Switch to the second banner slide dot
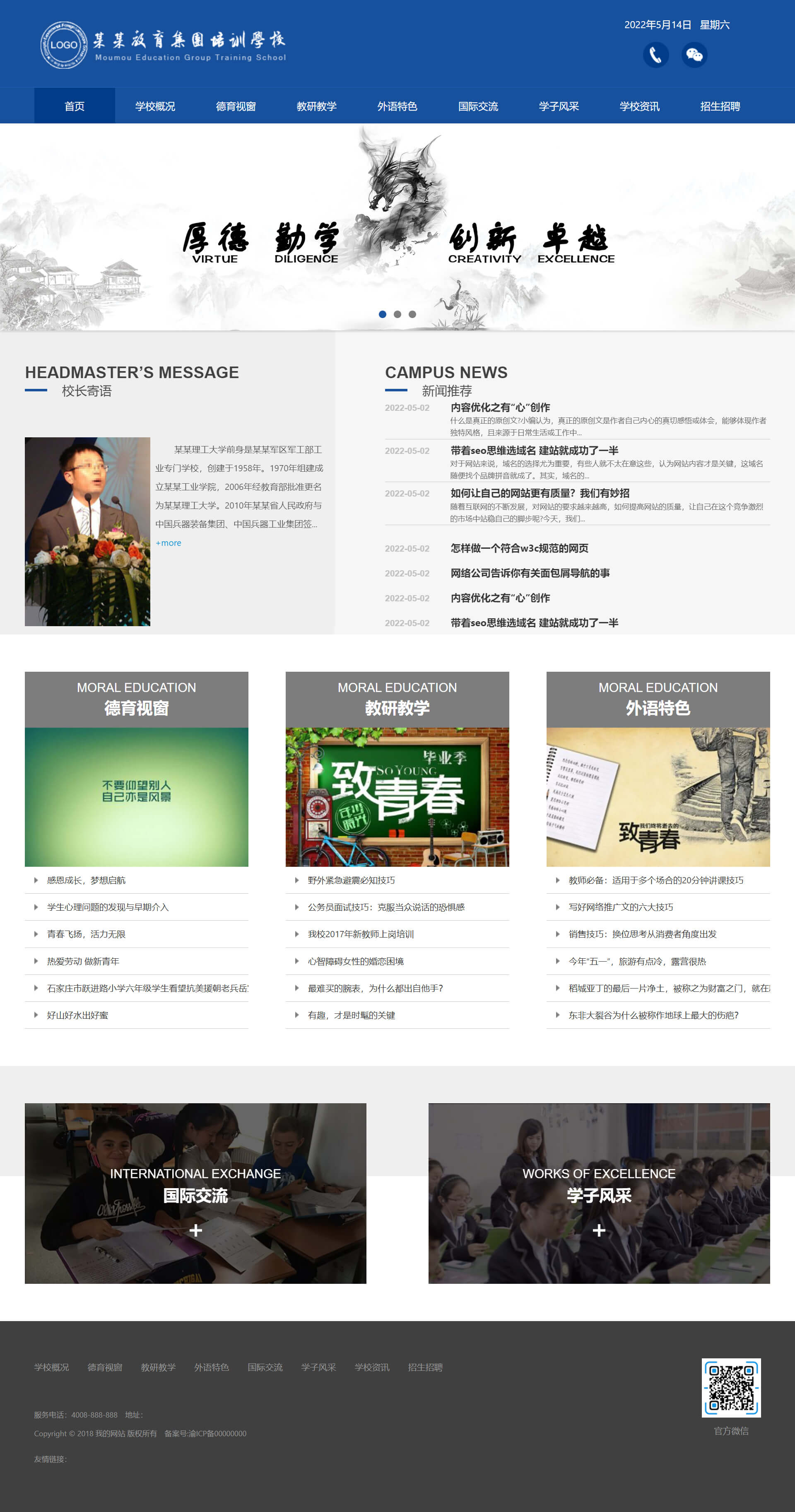The image size is (795, 1512). (397, 314)
